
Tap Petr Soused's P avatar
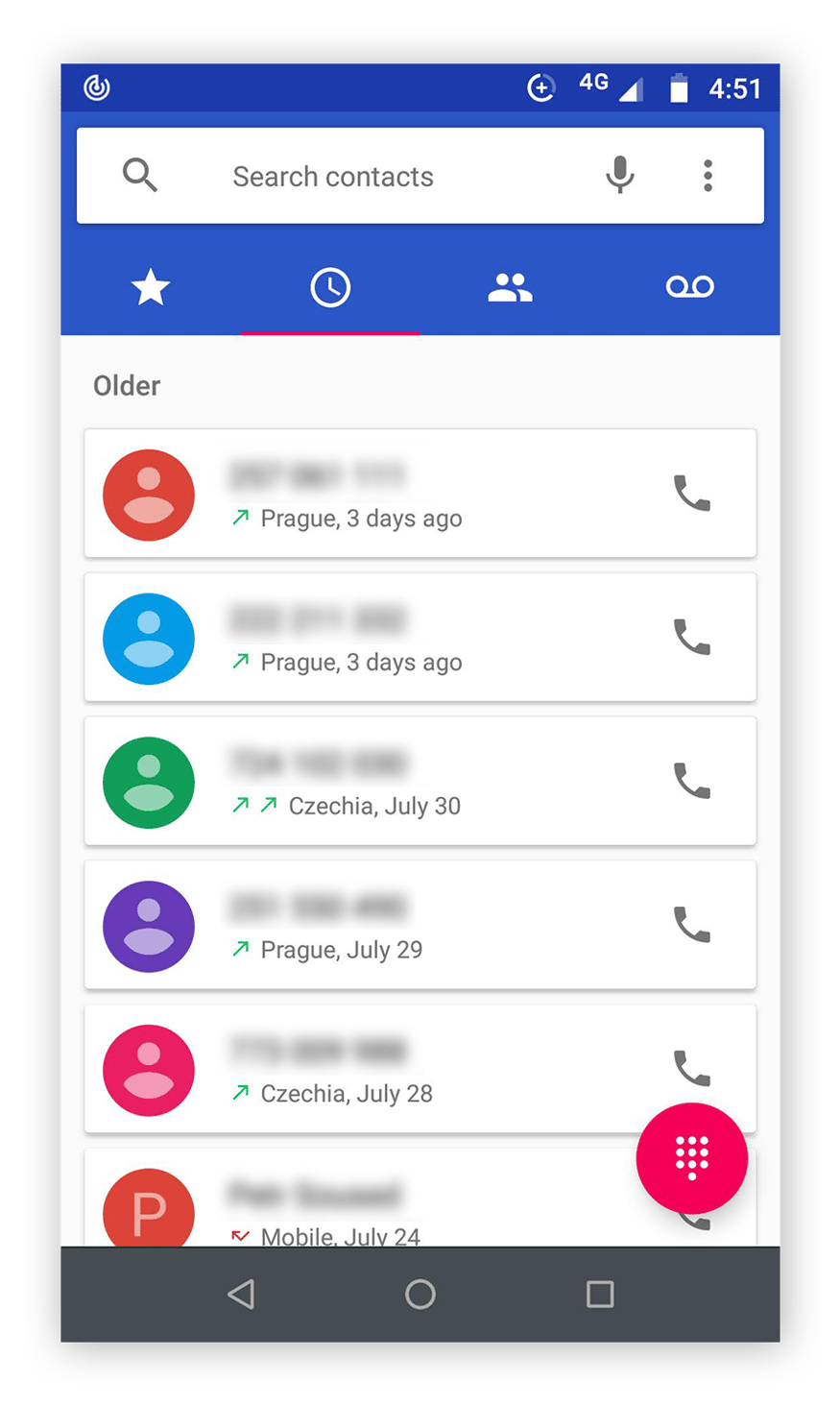148,1208
